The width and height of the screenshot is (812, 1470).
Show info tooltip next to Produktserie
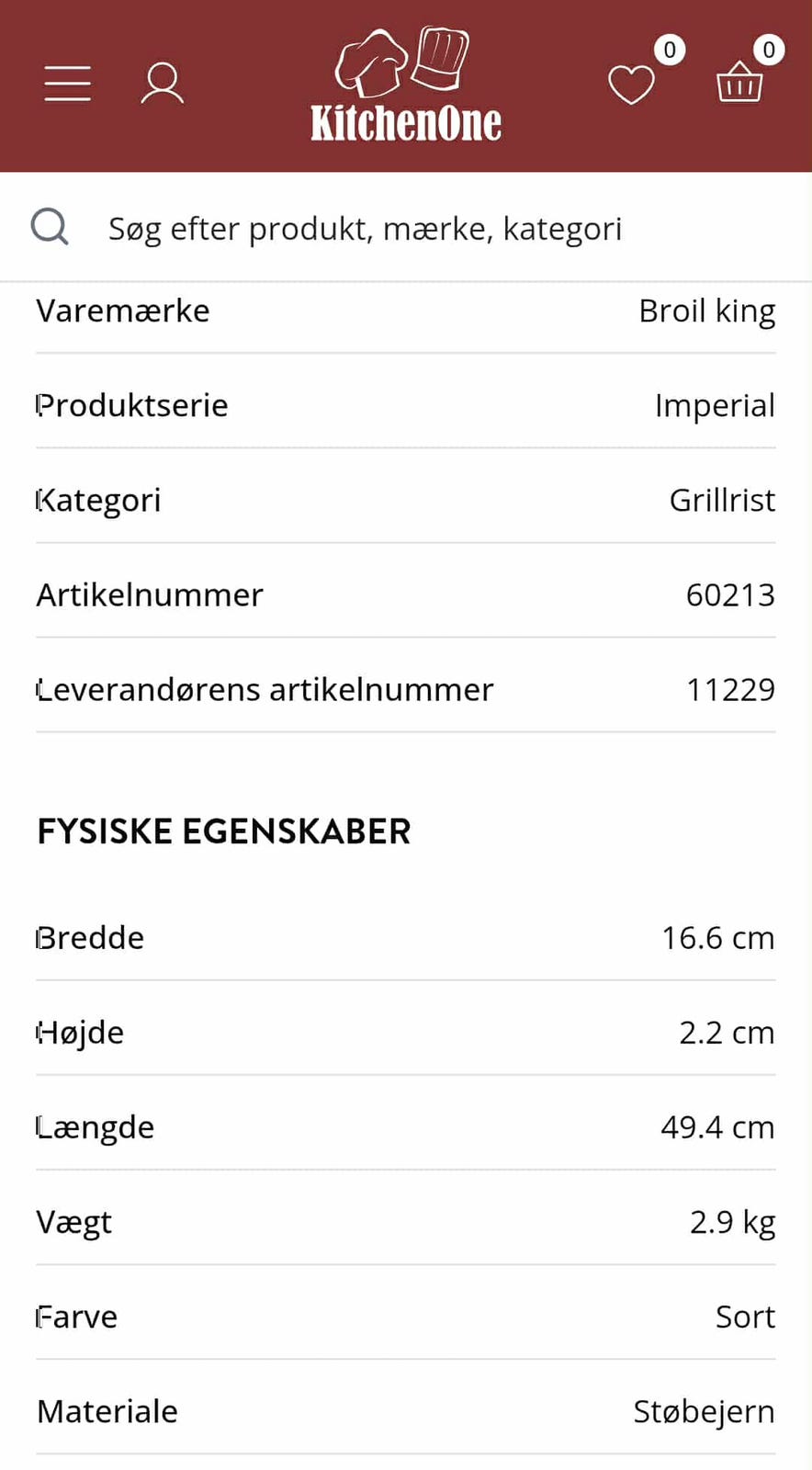click(39, 404)
